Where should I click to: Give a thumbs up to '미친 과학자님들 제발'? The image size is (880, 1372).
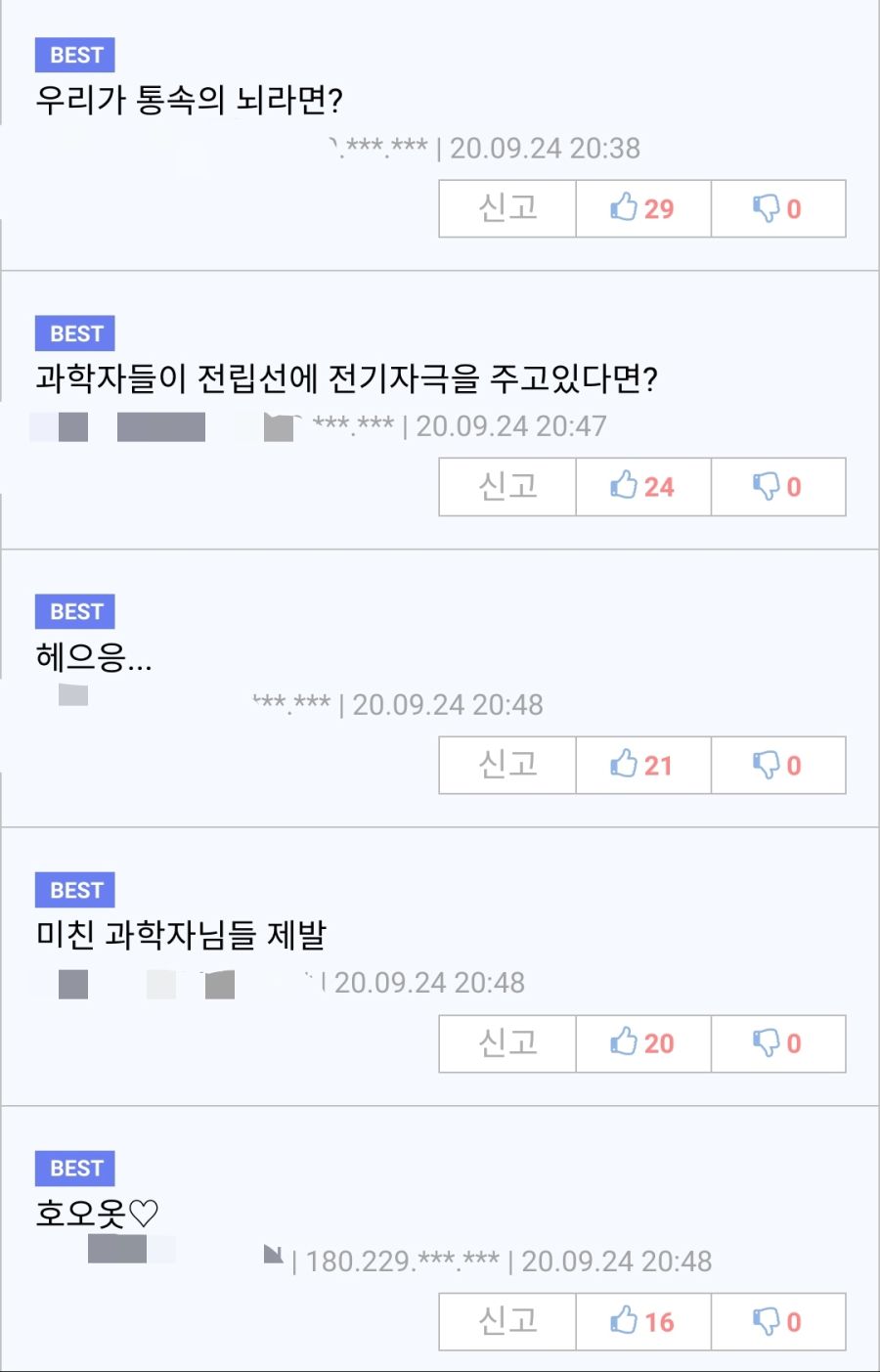click(642, 1043)
